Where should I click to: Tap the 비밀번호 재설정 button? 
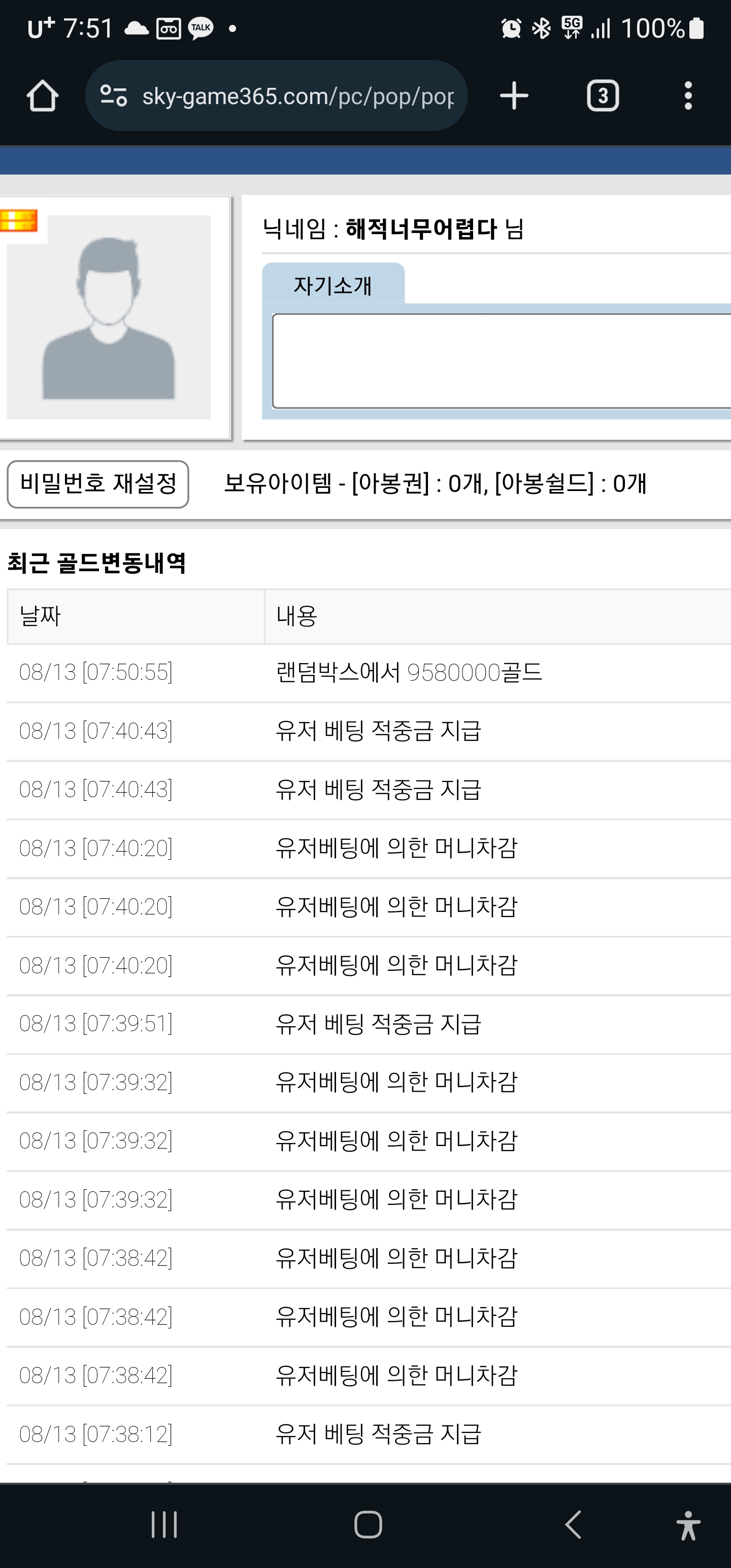[98, 484]
